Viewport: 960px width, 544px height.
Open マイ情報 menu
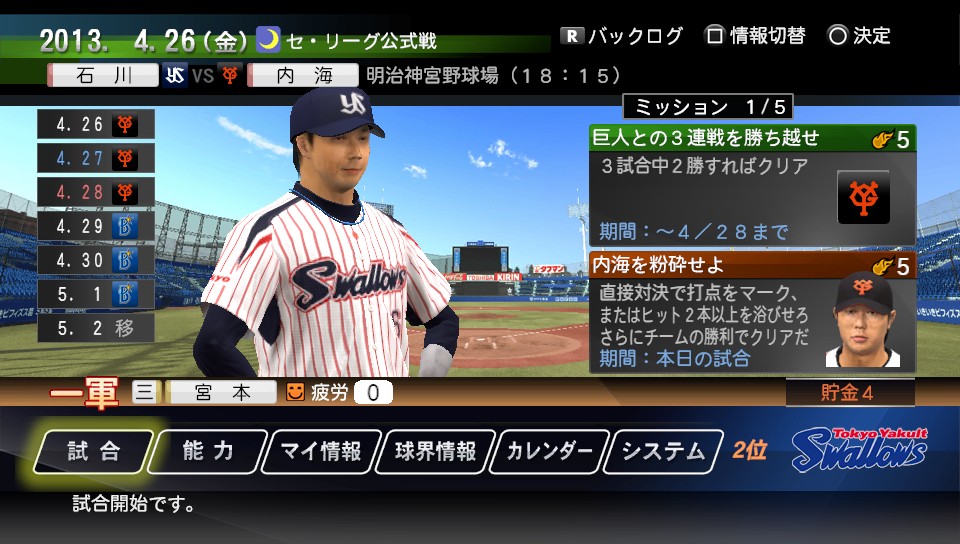tap(320, 452)
